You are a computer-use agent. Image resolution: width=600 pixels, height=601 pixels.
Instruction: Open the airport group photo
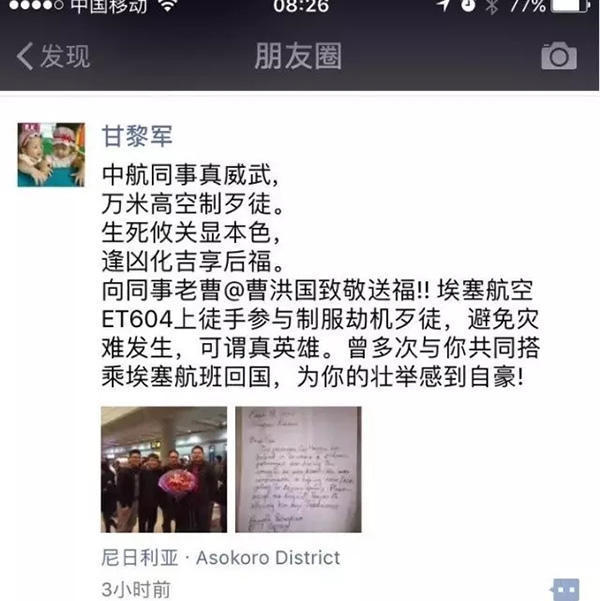click(163, 469)
